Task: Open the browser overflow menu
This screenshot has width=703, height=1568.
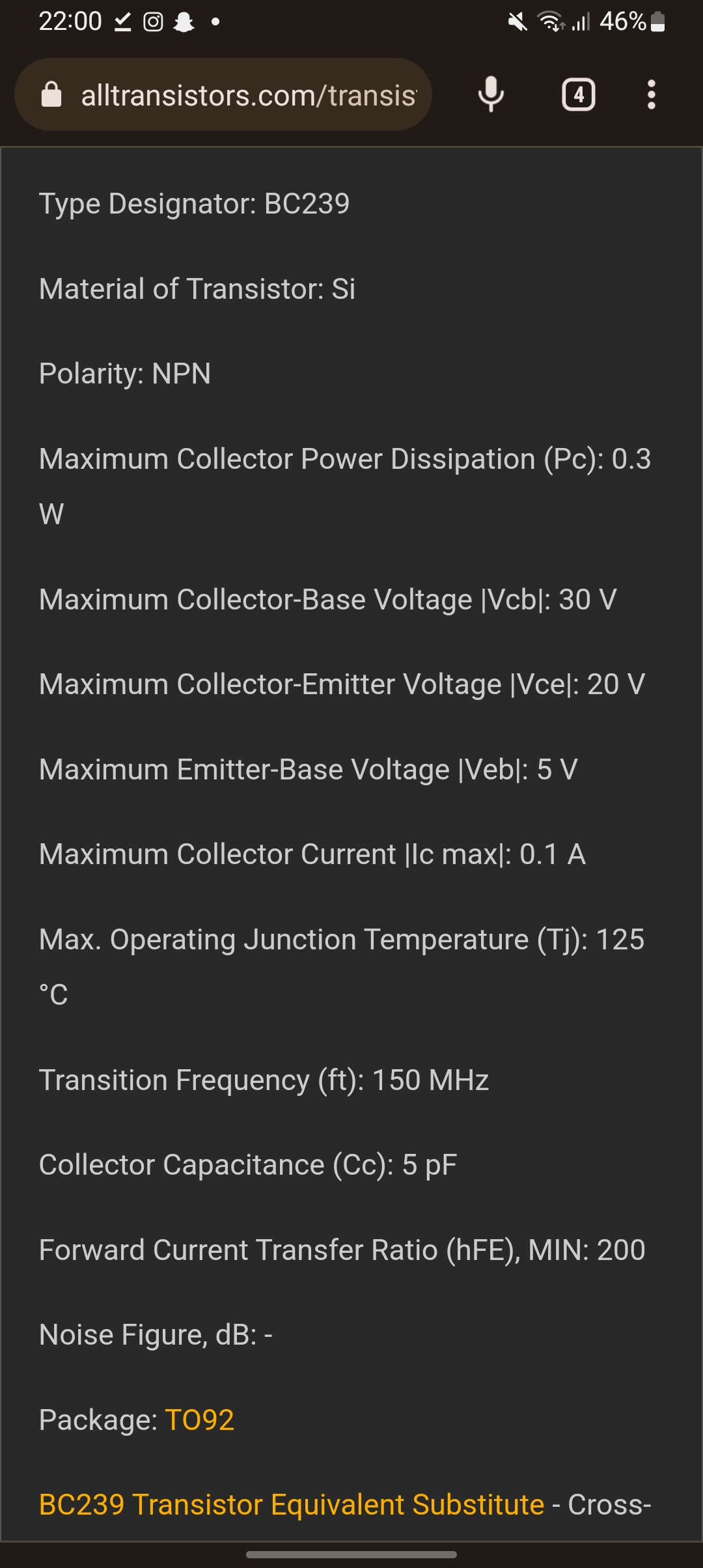Action: [651, 95]
